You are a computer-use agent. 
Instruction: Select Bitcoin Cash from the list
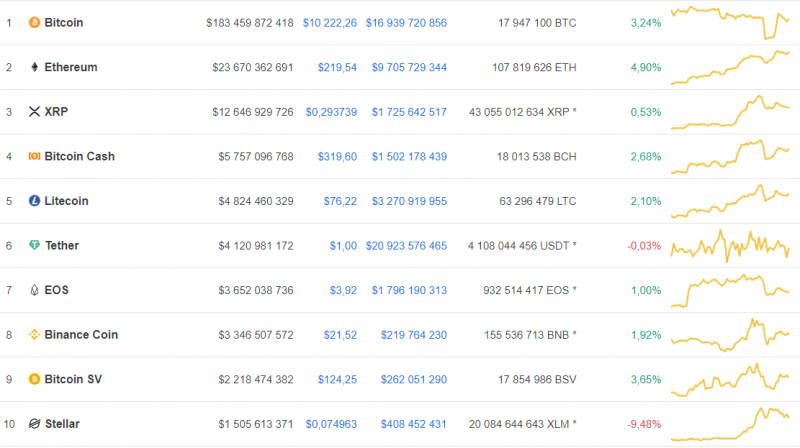79,156
